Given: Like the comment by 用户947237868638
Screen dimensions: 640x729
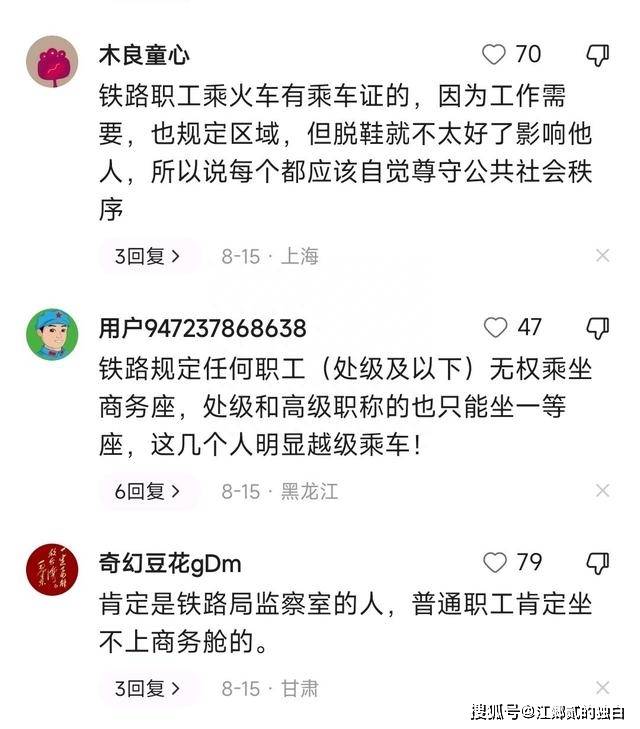Looking at the screenshot, I should [x=496, y=327].
